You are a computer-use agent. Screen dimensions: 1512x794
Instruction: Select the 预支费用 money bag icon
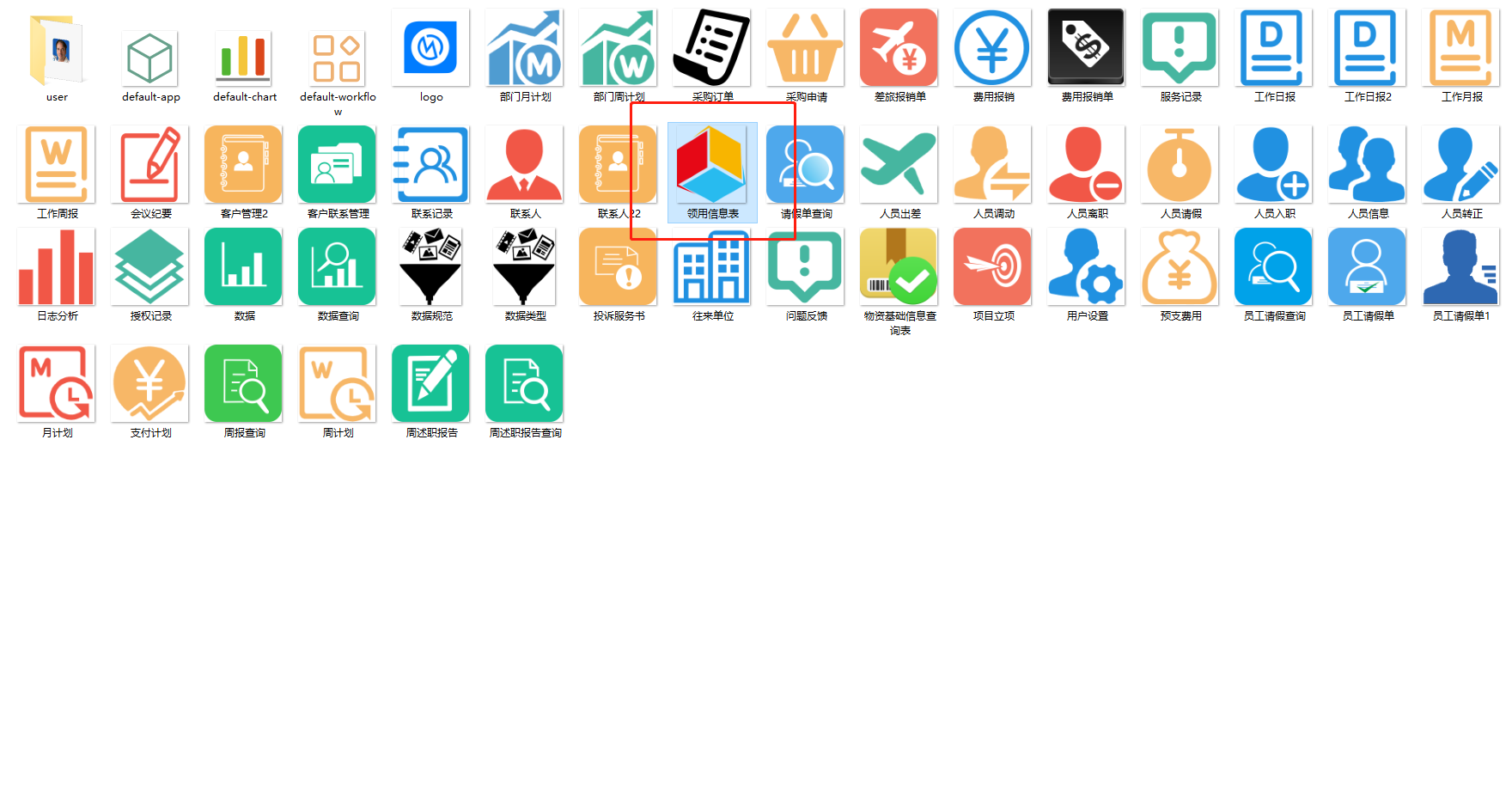(1180, 267)
